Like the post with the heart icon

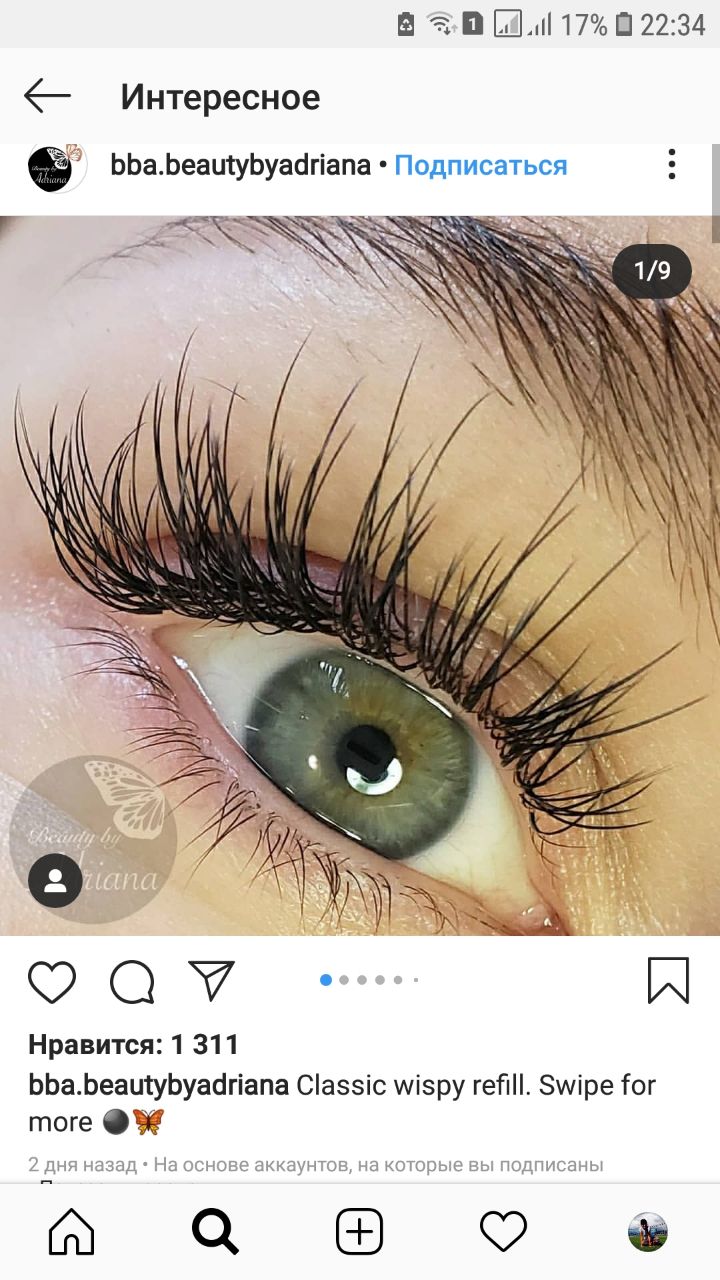(52, 981)
